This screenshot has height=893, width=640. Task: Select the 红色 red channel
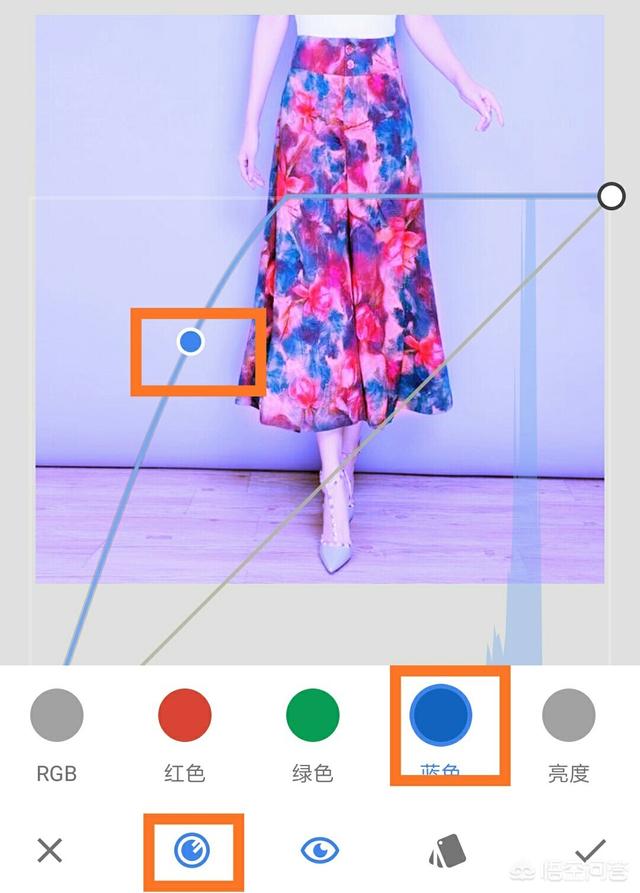pos(184,715)
